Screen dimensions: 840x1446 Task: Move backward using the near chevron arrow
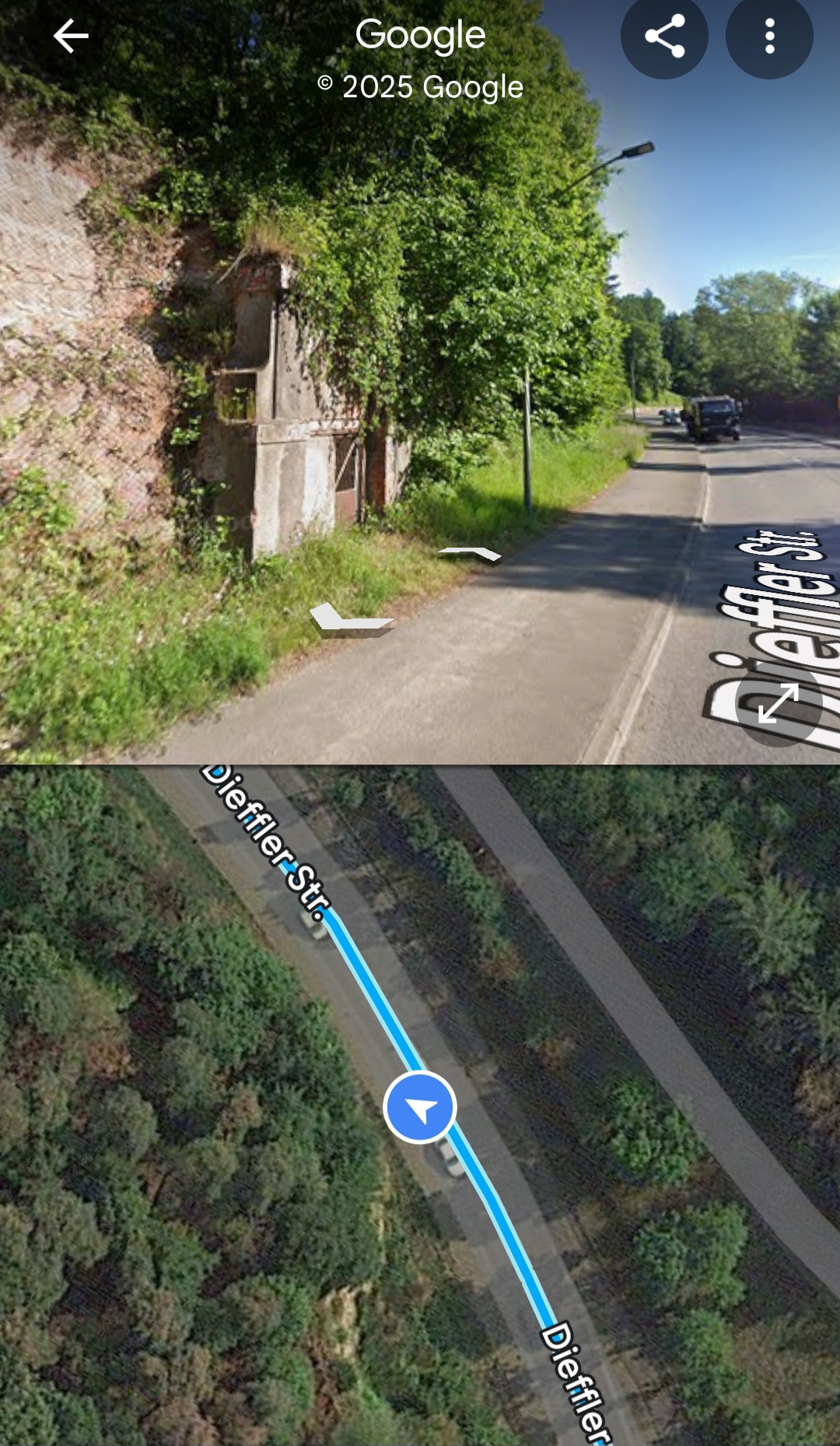point(350,620)
